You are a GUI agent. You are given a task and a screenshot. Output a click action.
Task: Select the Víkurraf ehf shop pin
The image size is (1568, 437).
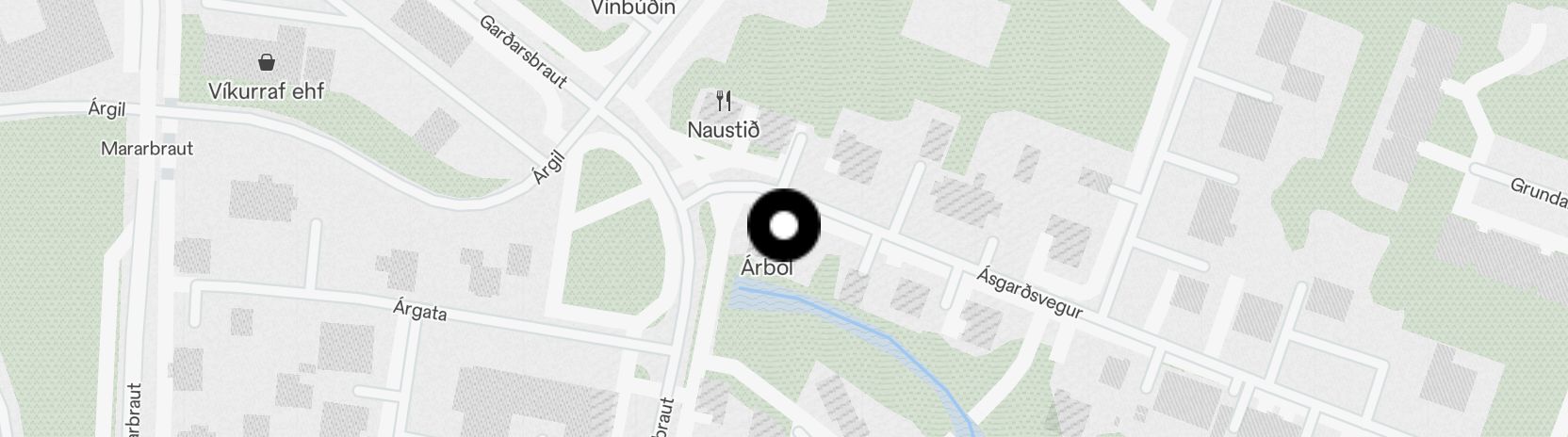click(x=267, y=63)
